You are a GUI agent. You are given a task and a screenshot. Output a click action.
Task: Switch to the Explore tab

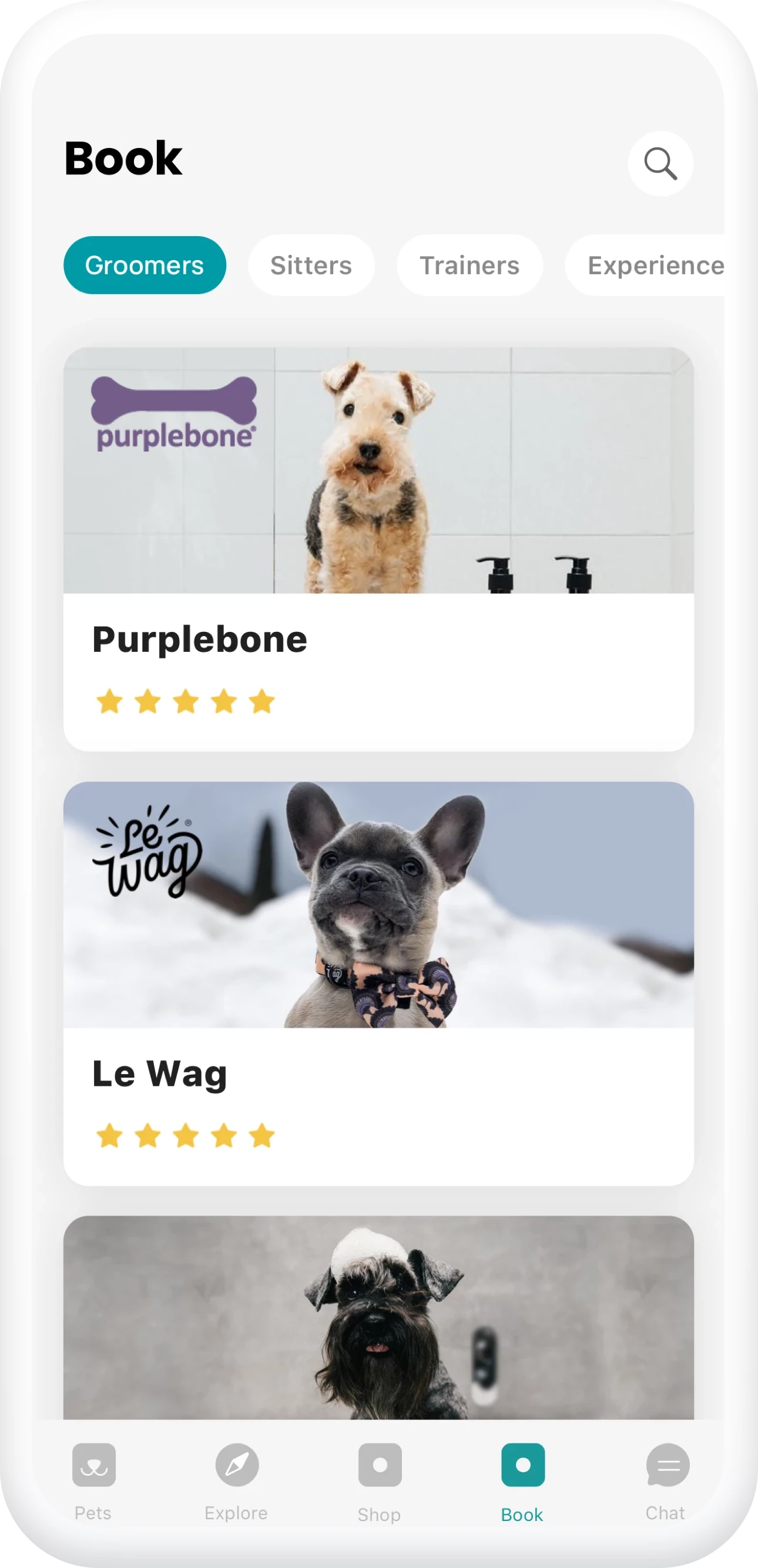pos(236,1479)
